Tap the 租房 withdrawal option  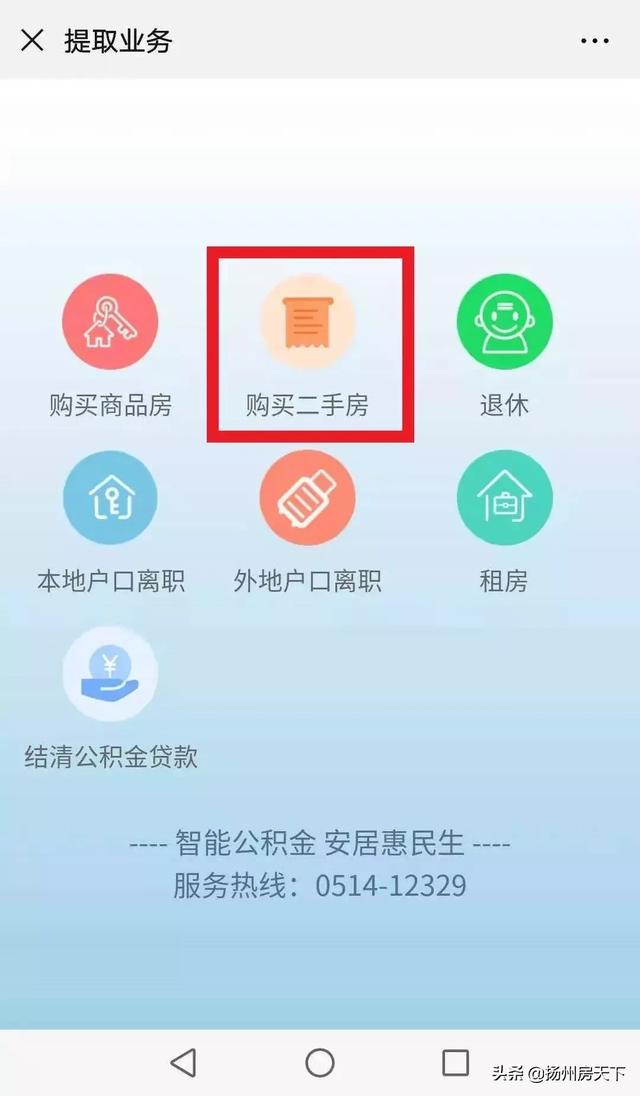pyautogui.click(x=504, y=523)
